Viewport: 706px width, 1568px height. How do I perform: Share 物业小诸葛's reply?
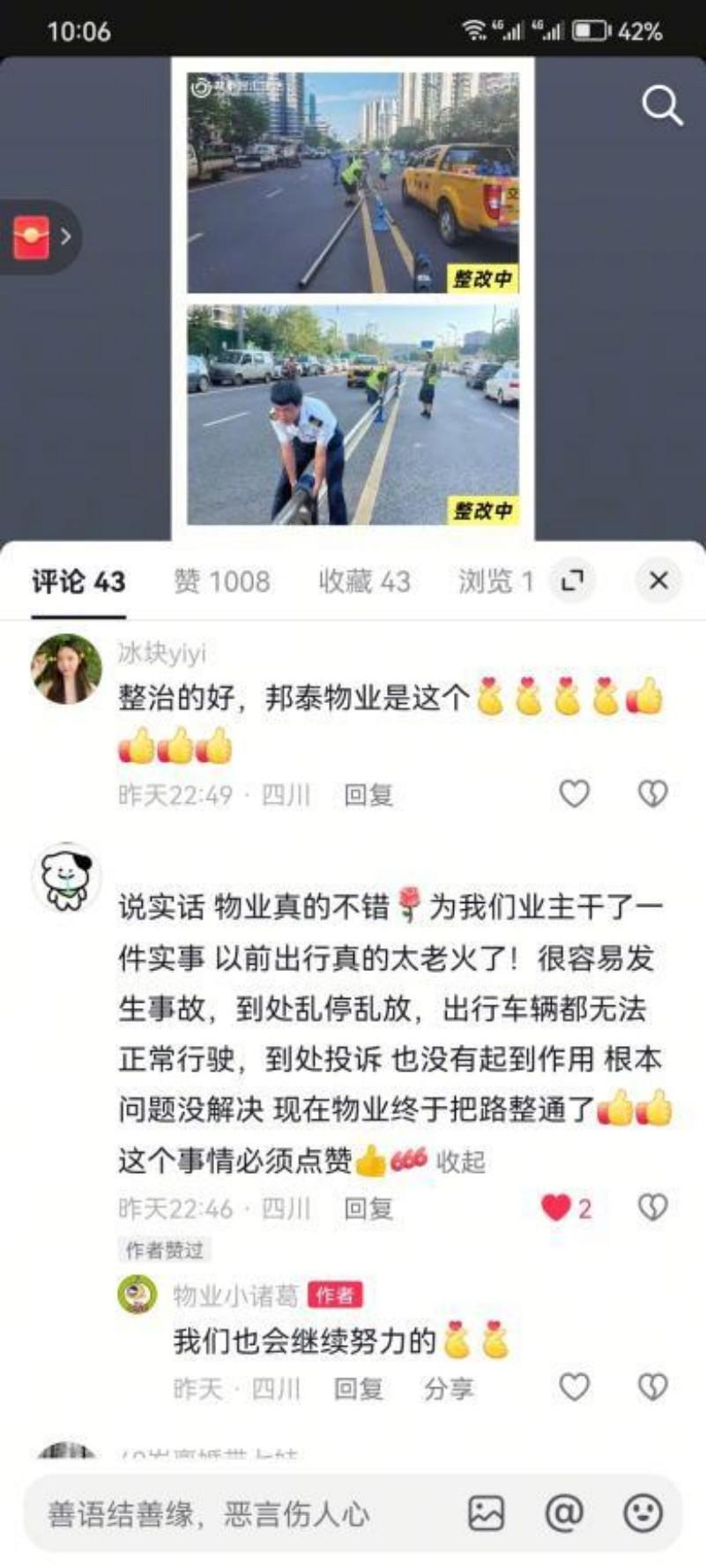(x=448, y=1388)
